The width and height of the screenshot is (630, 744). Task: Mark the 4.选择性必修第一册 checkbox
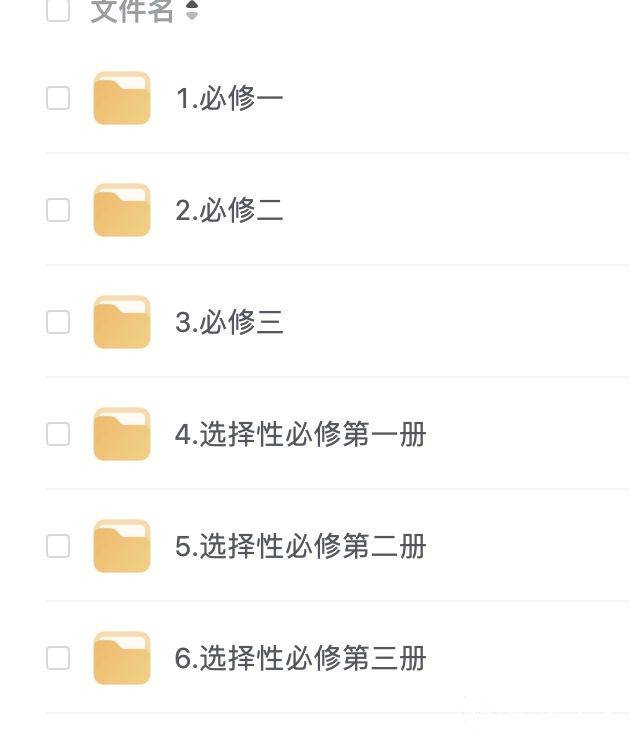point(58,434)
